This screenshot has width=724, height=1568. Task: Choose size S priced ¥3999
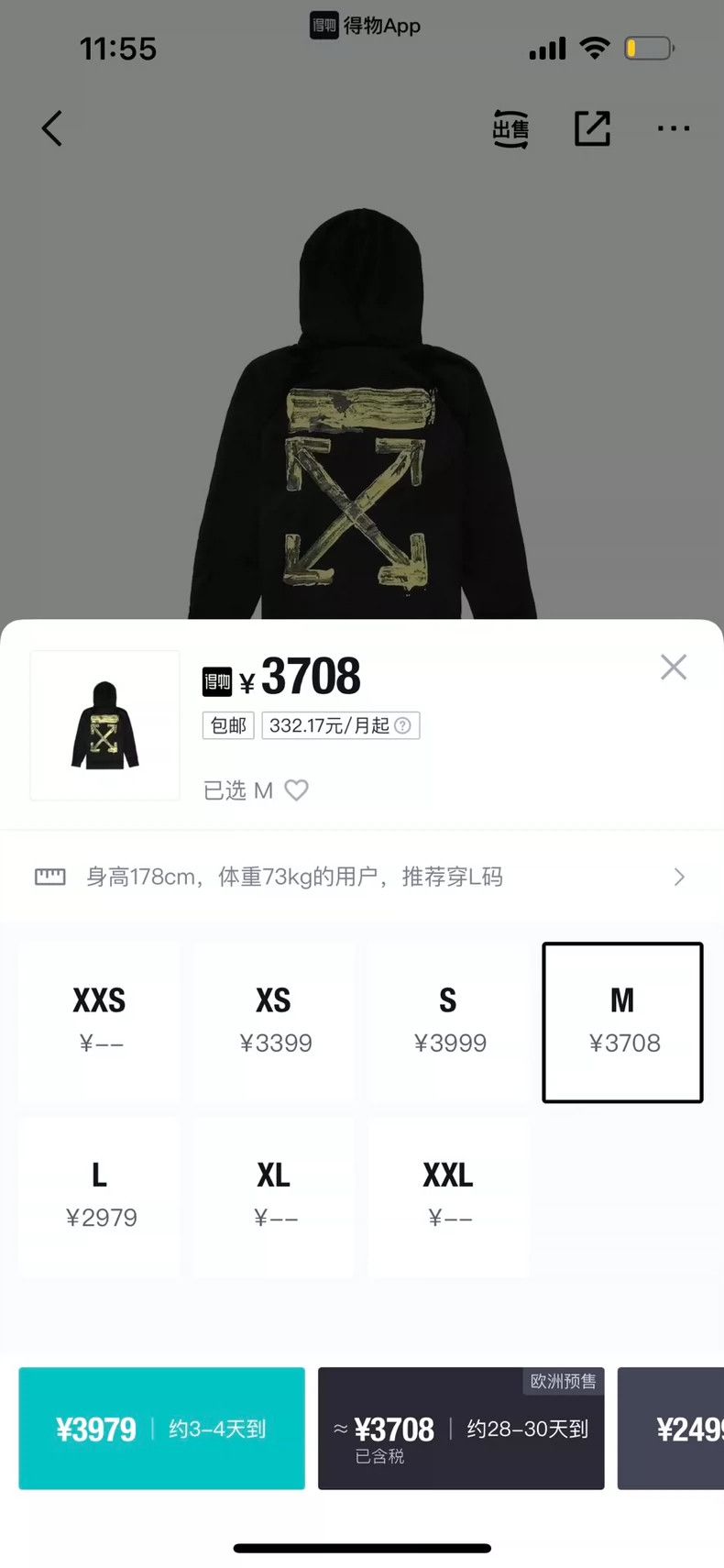448,1022
